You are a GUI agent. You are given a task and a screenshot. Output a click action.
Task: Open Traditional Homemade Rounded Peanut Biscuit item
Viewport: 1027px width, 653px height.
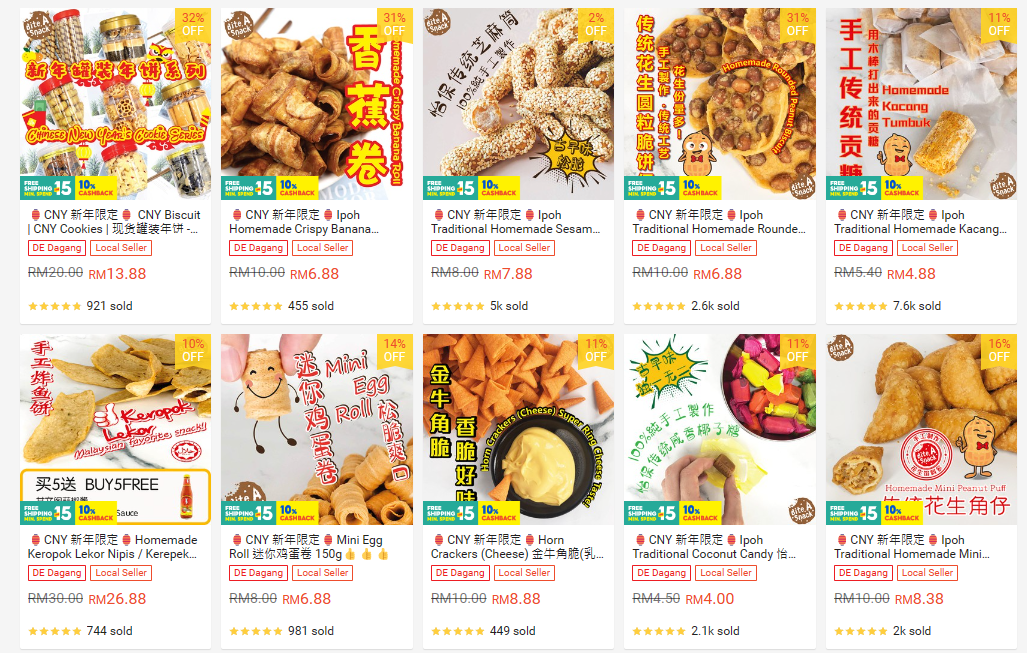(720, 104)
